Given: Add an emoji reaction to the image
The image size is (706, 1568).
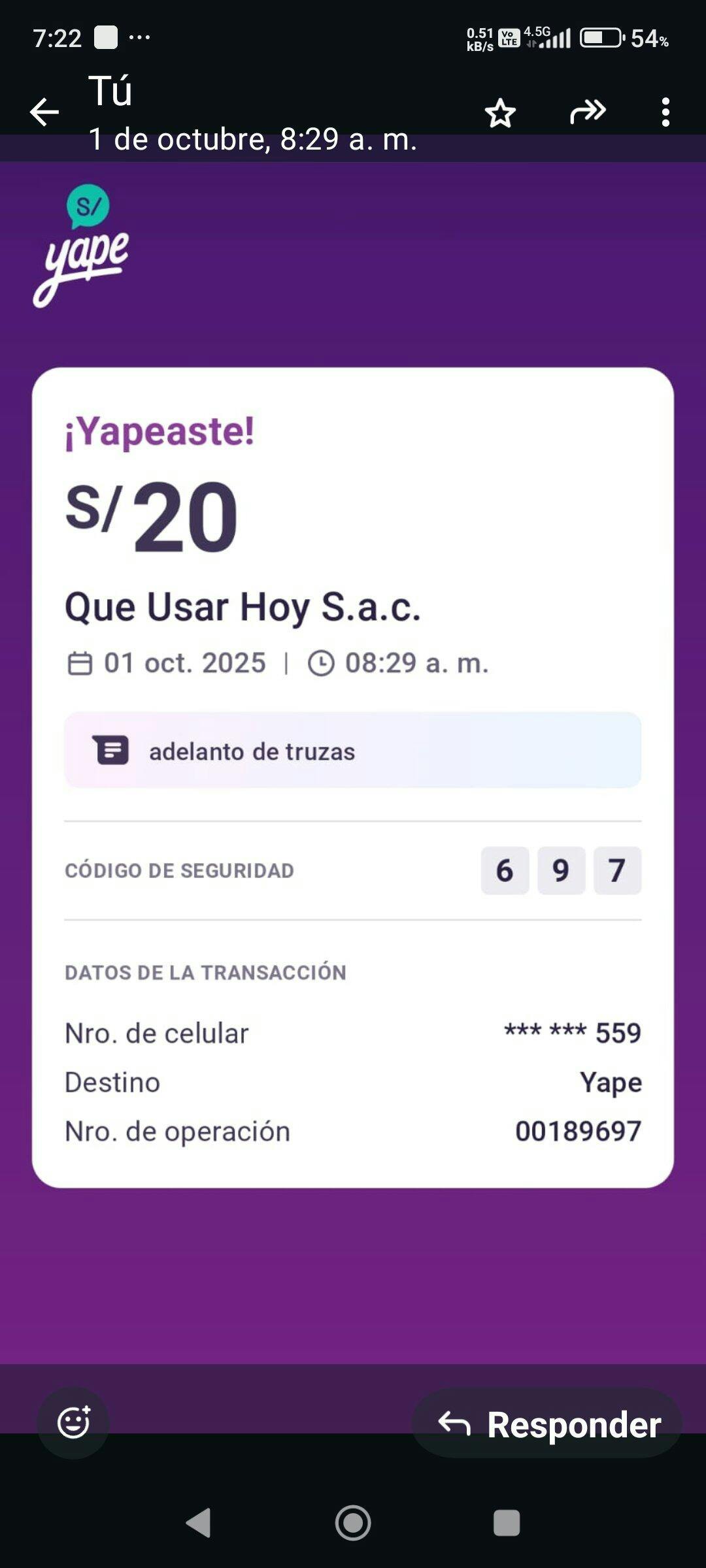Looking at the screenshot, I should [73, 1422].
